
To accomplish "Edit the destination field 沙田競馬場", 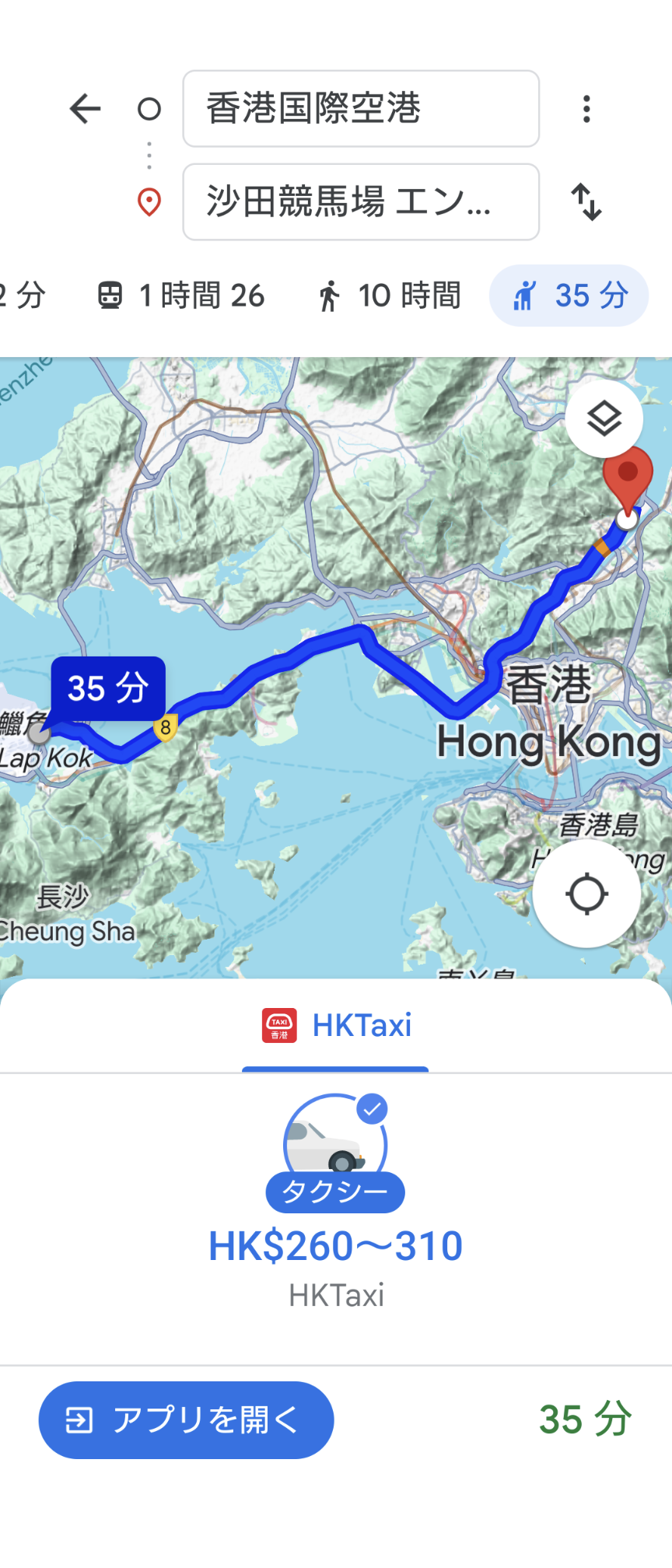I will pyautogui.click(x=361, y=202).
